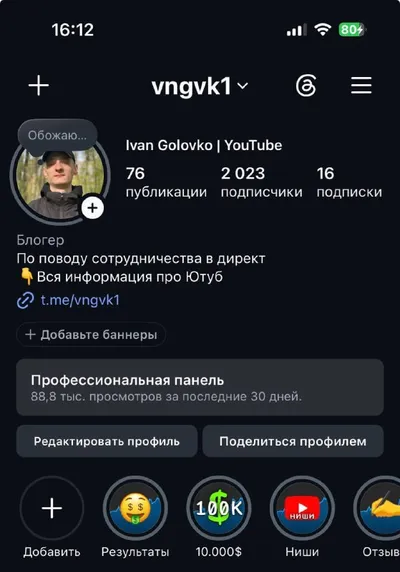This screenshot has height=572, width=400.
Task: View the 76 публикации count
Action: 166,182
